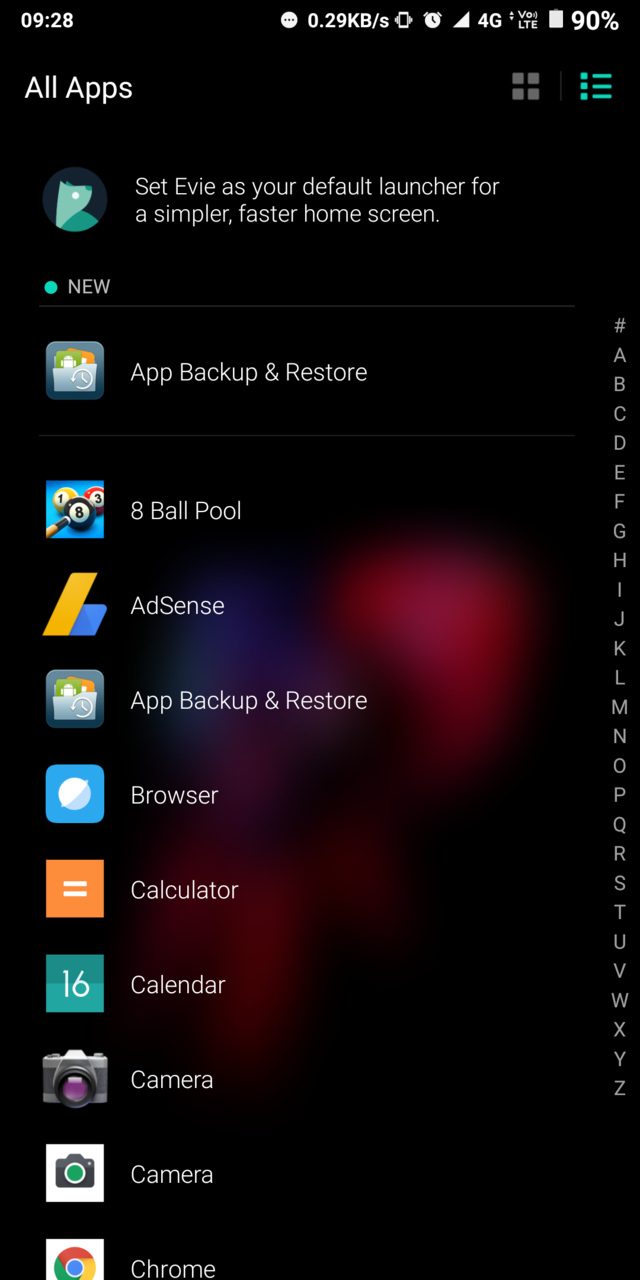Switch to grid view layout
640x1280 pixels.
click(525, 86)
